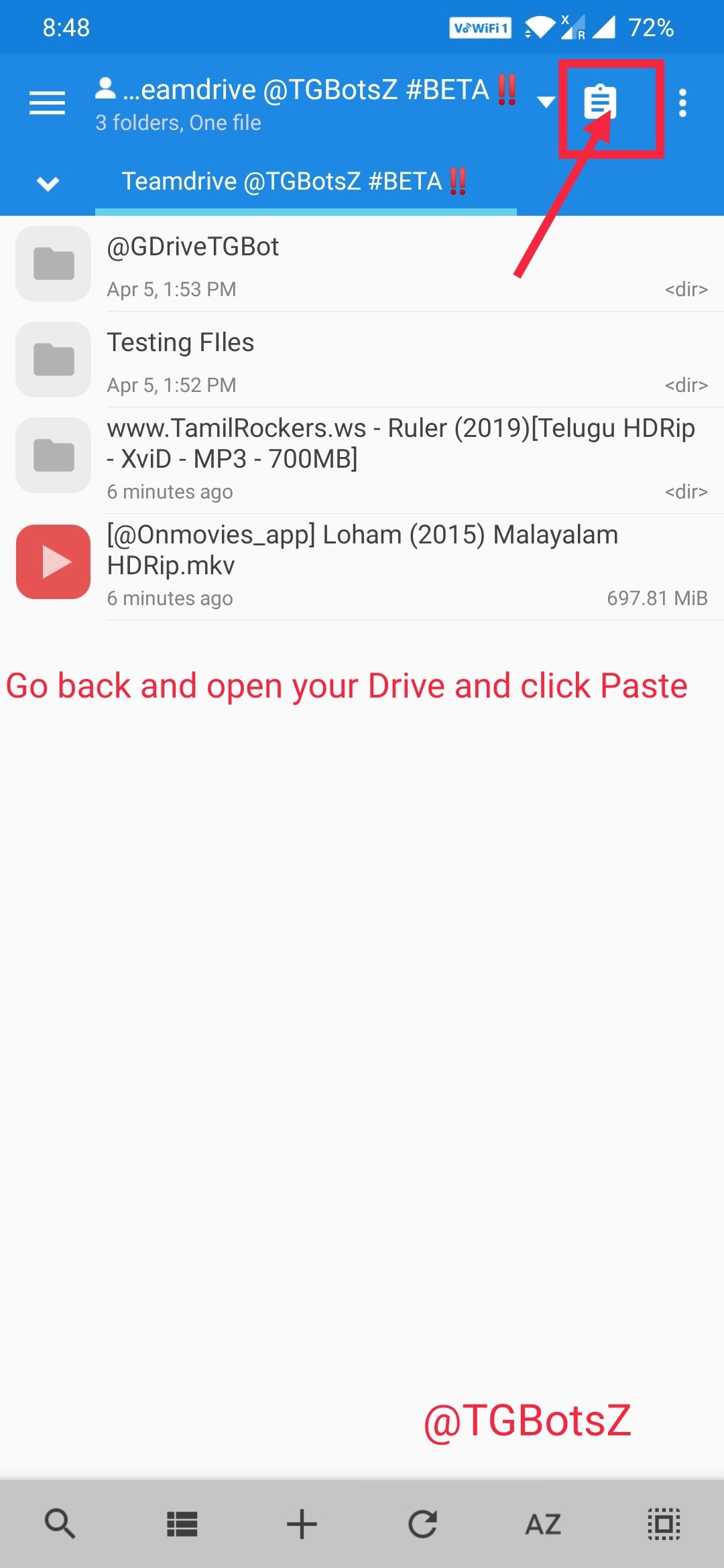724x1568 pixels.
Task: Expand the tab list chevron
Action: 48,183
